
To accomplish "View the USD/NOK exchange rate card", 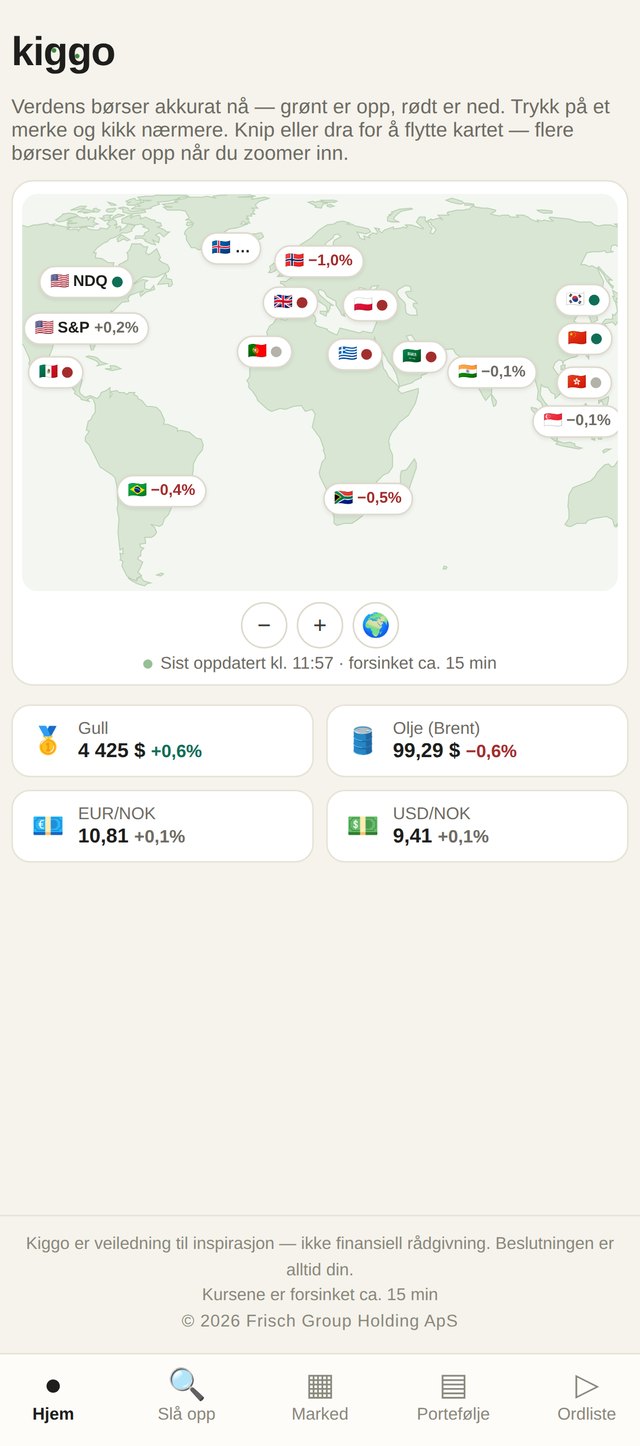I will 477,826.
